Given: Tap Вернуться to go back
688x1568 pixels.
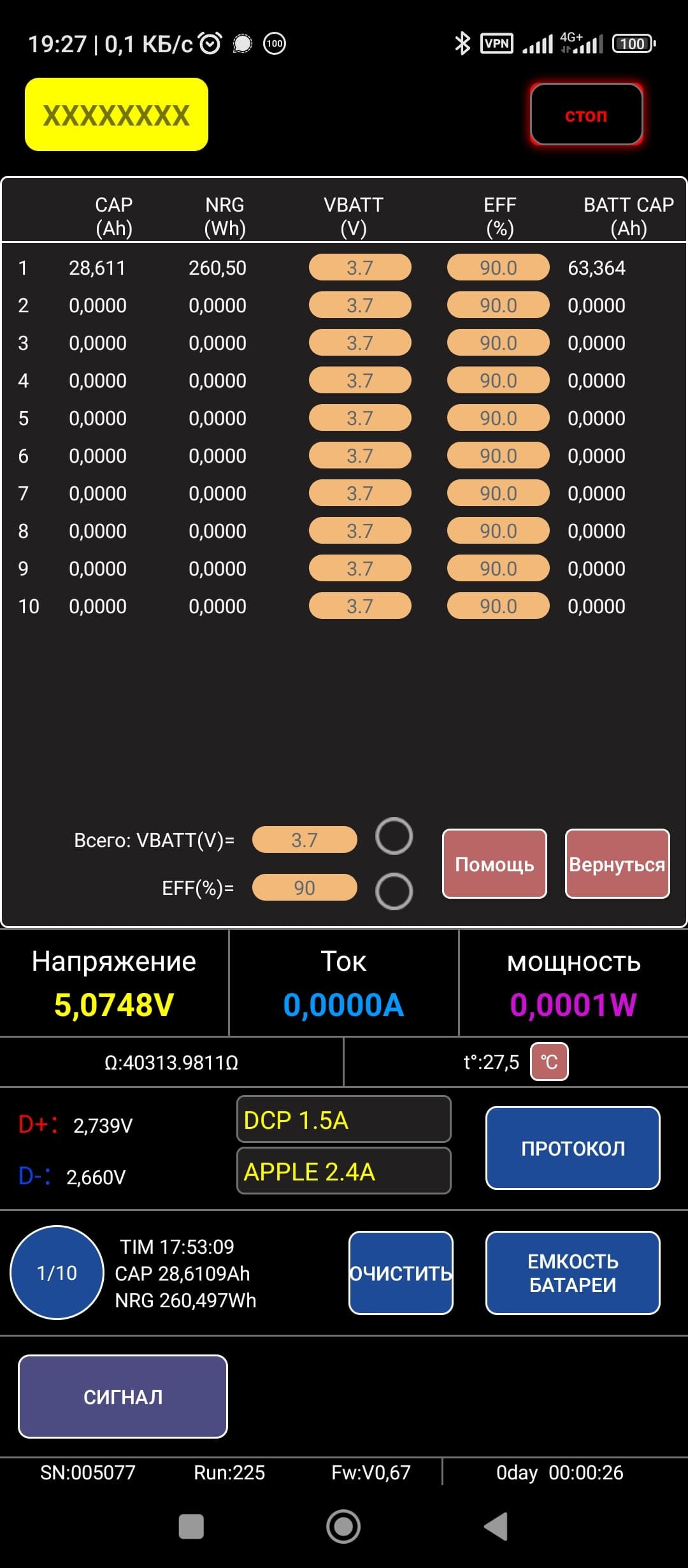Looking at the screenshot, I should (617, 864).
